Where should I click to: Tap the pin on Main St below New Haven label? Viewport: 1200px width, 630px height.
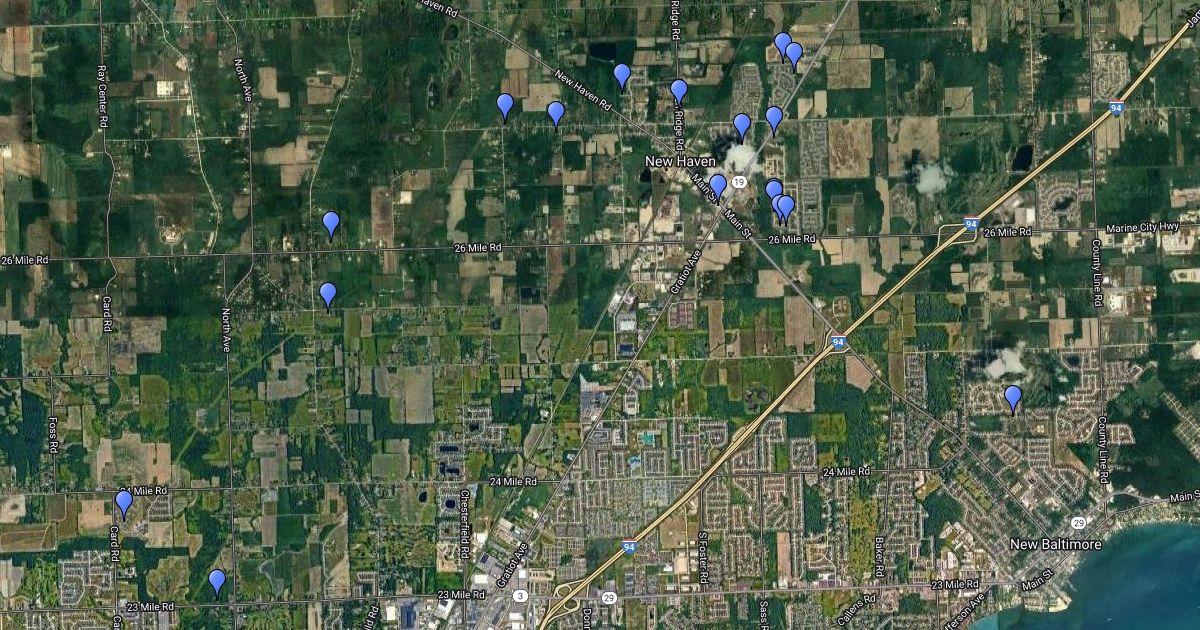point(718,186)
